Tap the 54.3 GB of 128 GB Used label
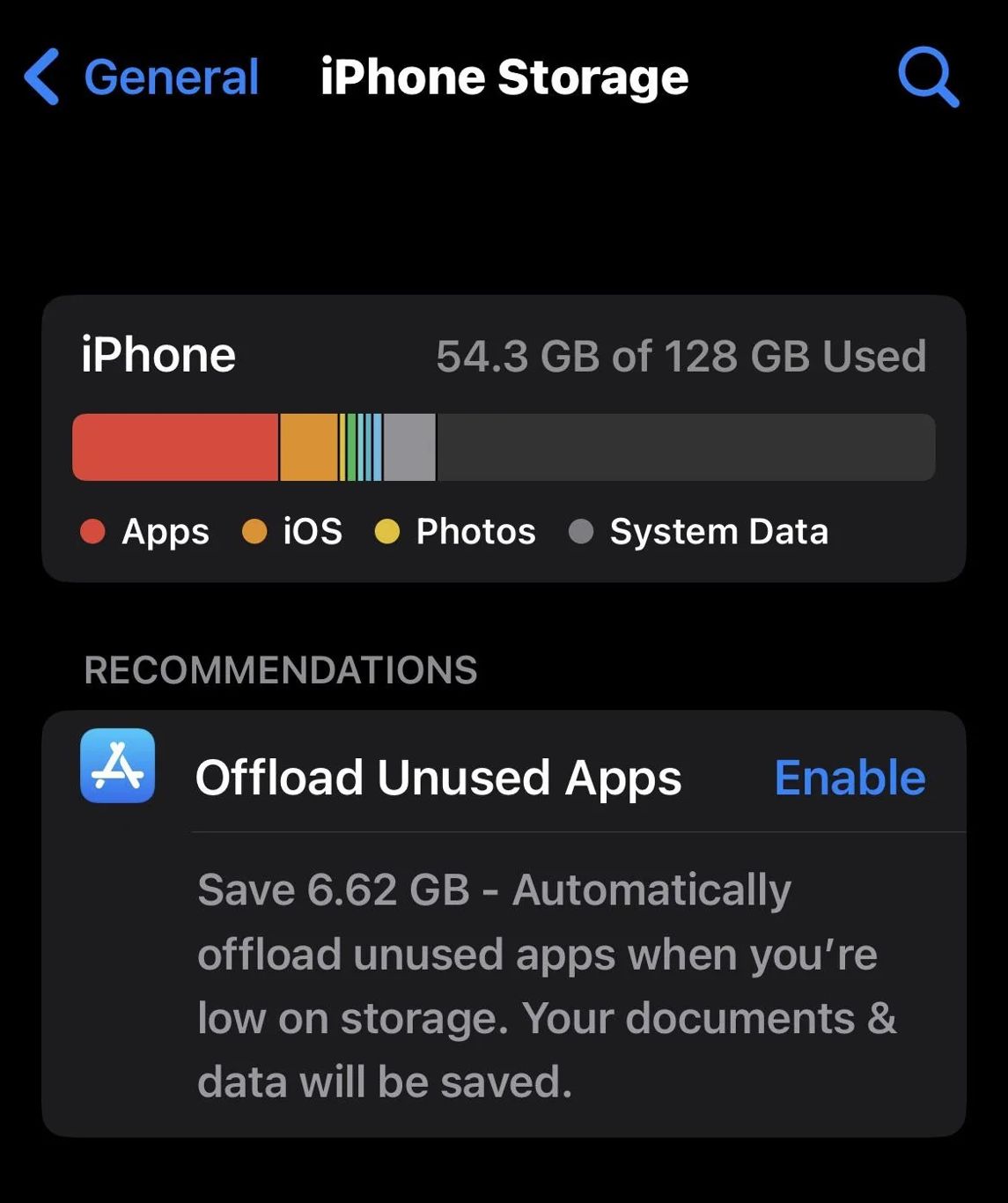Screen dimensions: 1008x1203 tap(681, 356)
